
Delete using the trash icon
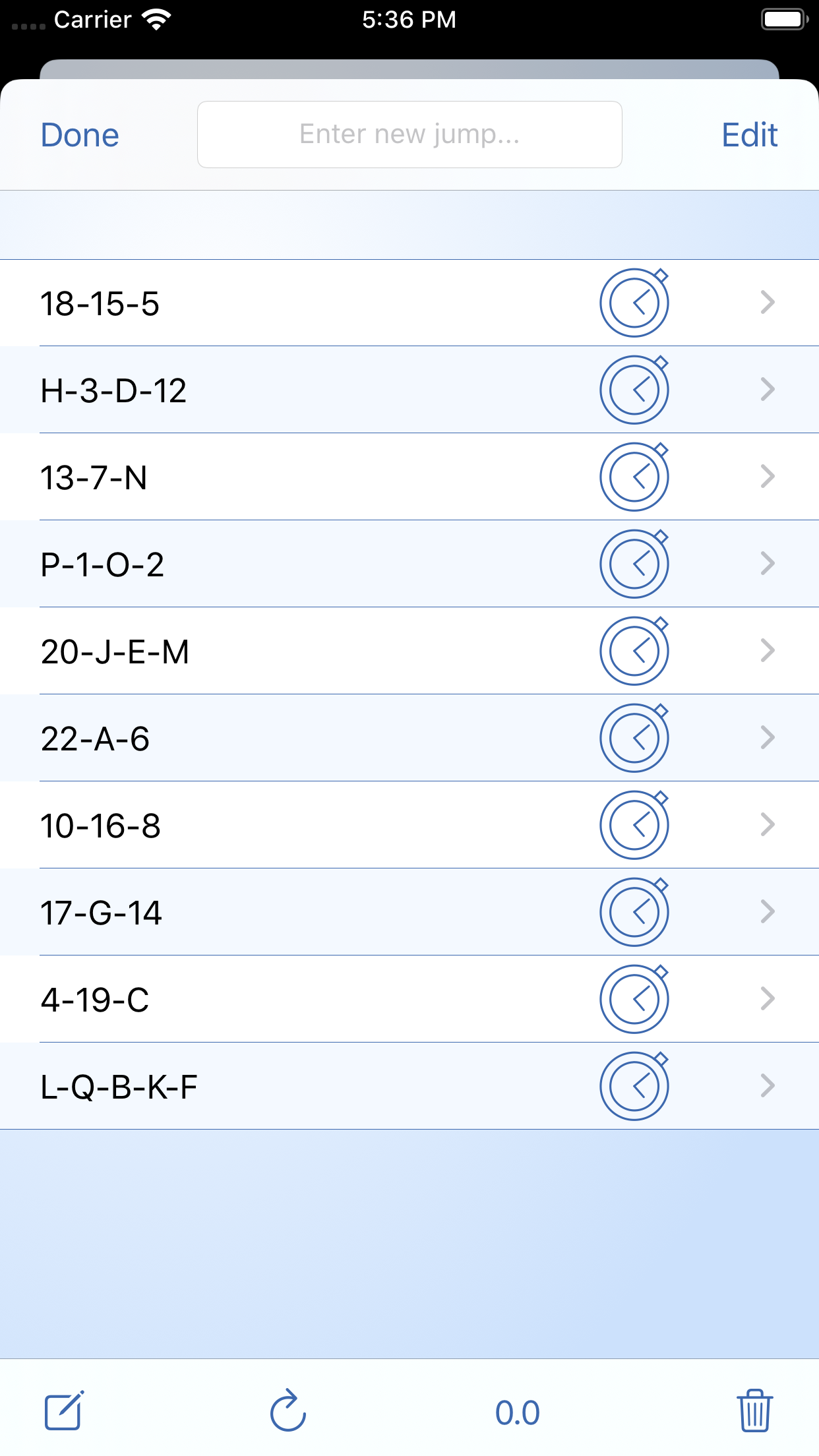click(755, 1411)
